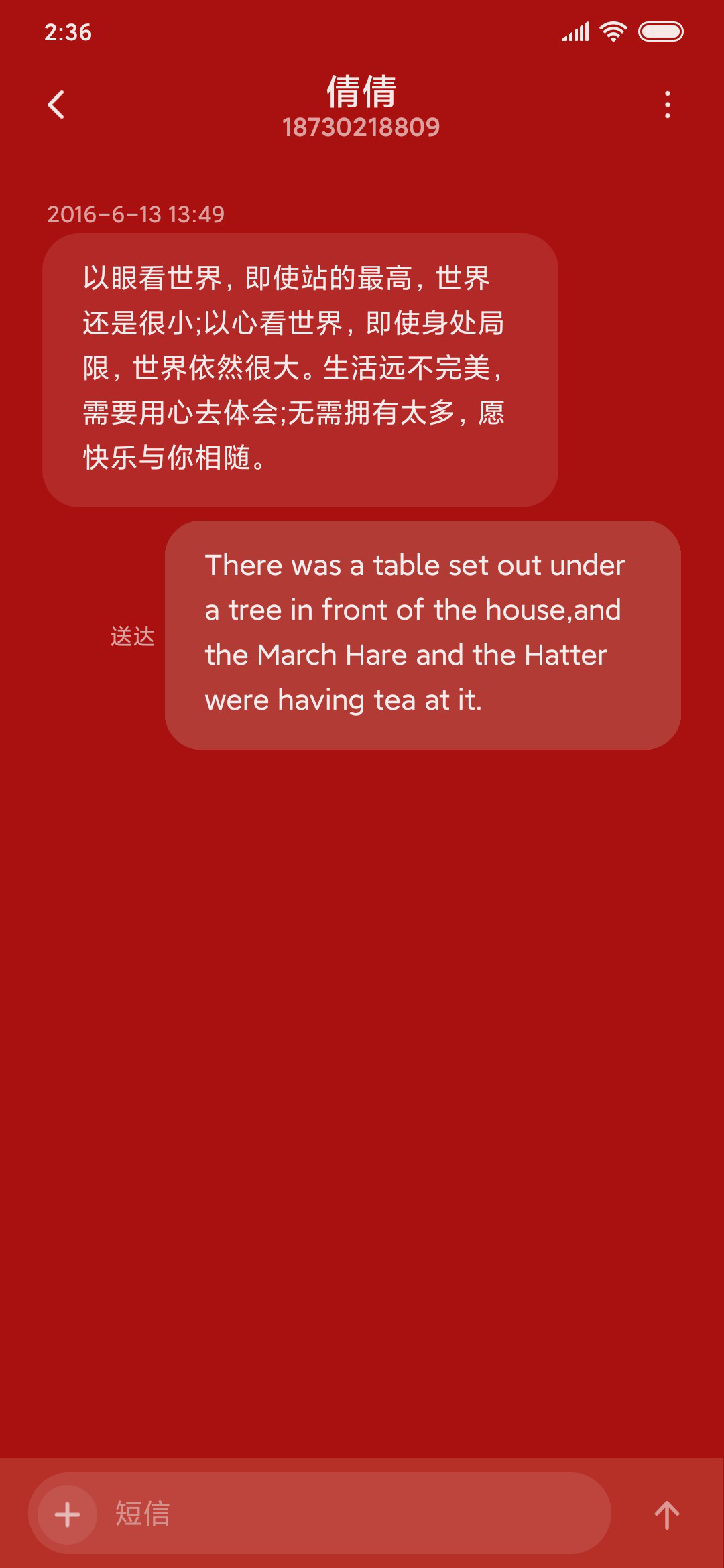Send the message with the up arrow
Viewport: 724px width, 1568px height.
(x=666, y=1514)
